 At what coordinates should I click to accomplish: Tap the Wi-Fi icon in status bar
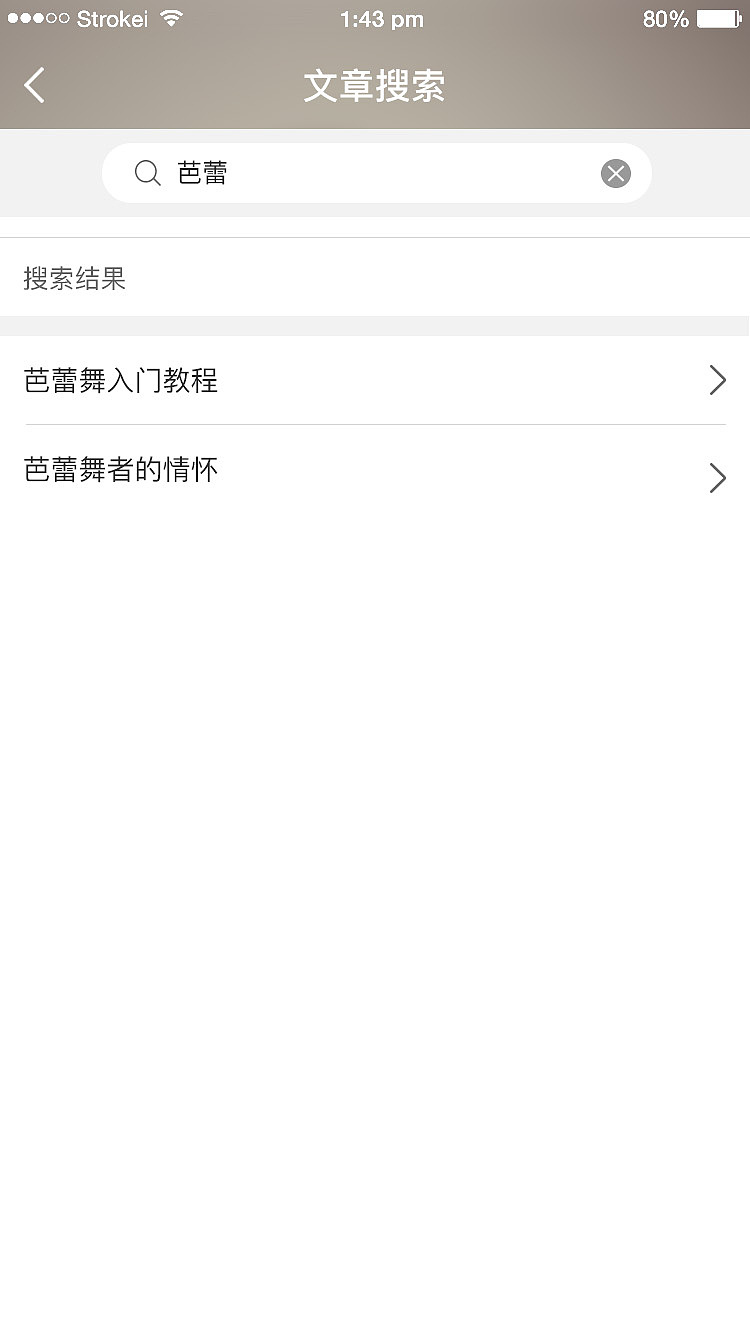coord(171,17)
